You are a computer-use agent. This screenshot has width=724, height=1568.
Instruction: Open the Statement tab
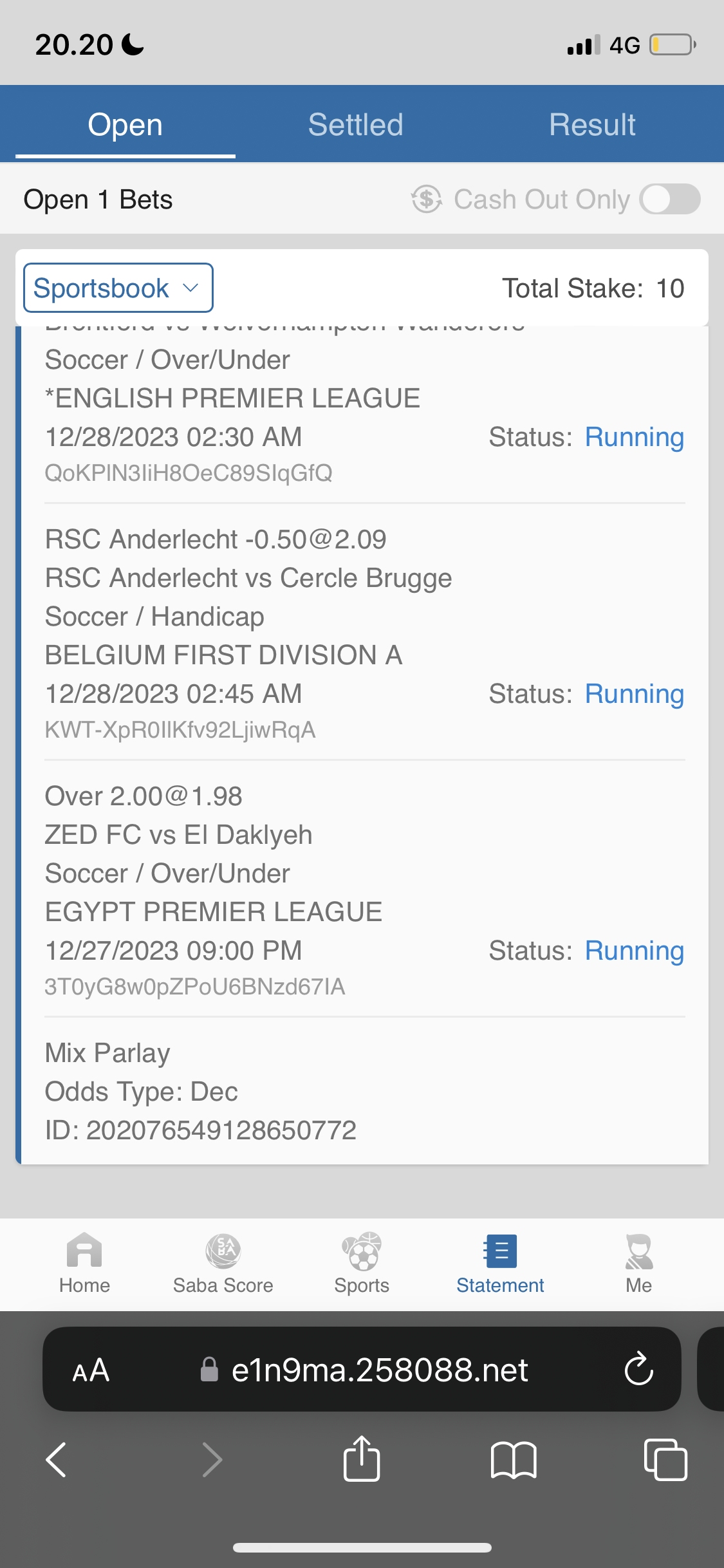500,1263
